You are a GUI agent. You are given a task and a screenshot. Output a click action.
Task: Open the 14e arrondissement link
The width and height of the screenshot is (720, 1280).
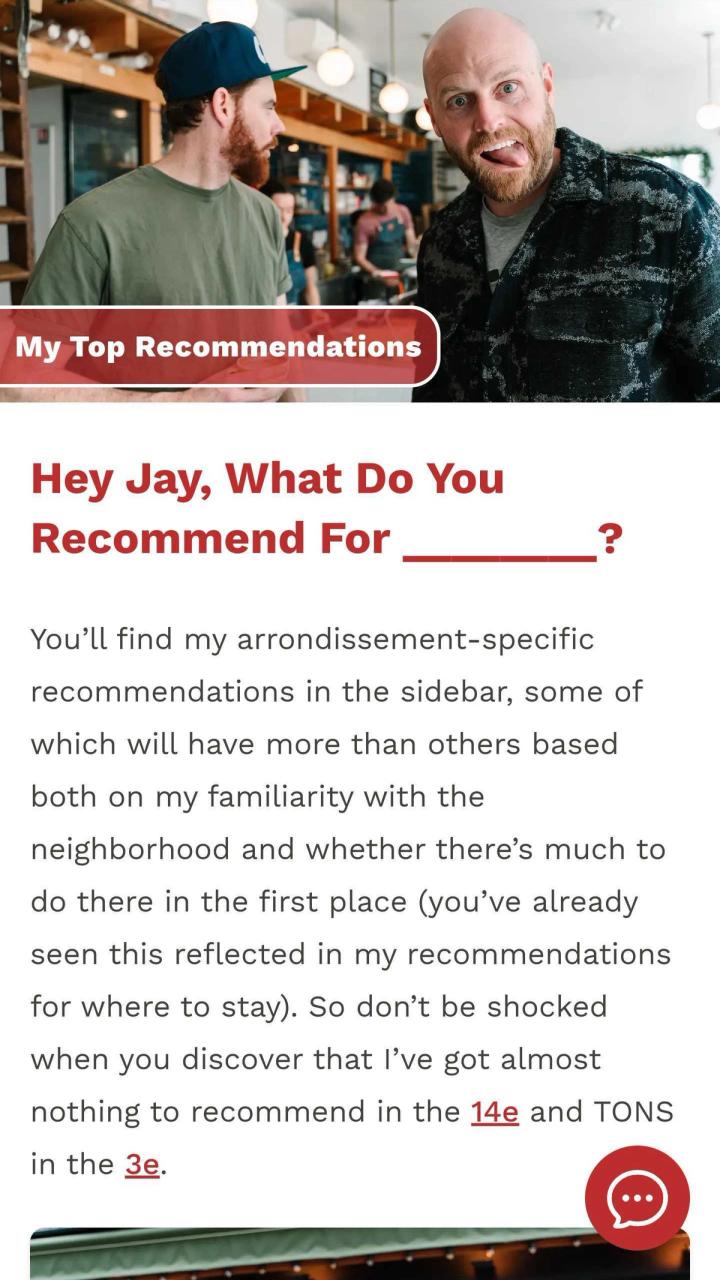pos(494,1112)
